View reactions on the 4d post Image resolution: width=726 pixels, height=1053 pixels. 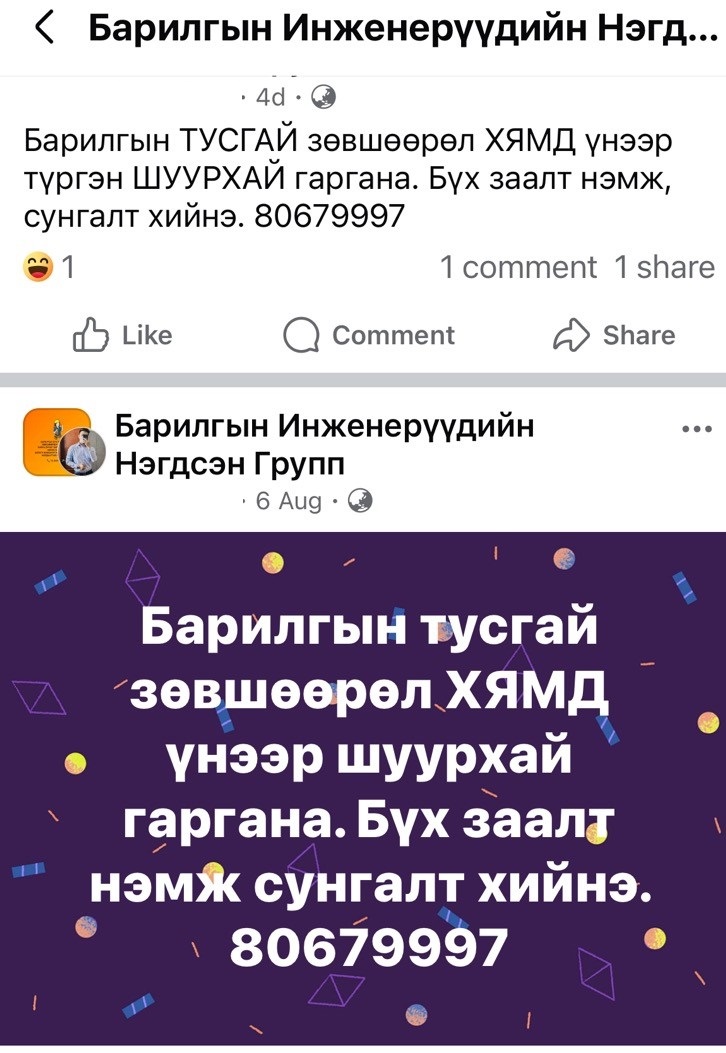pyautogui.click(x=48, y=267)
